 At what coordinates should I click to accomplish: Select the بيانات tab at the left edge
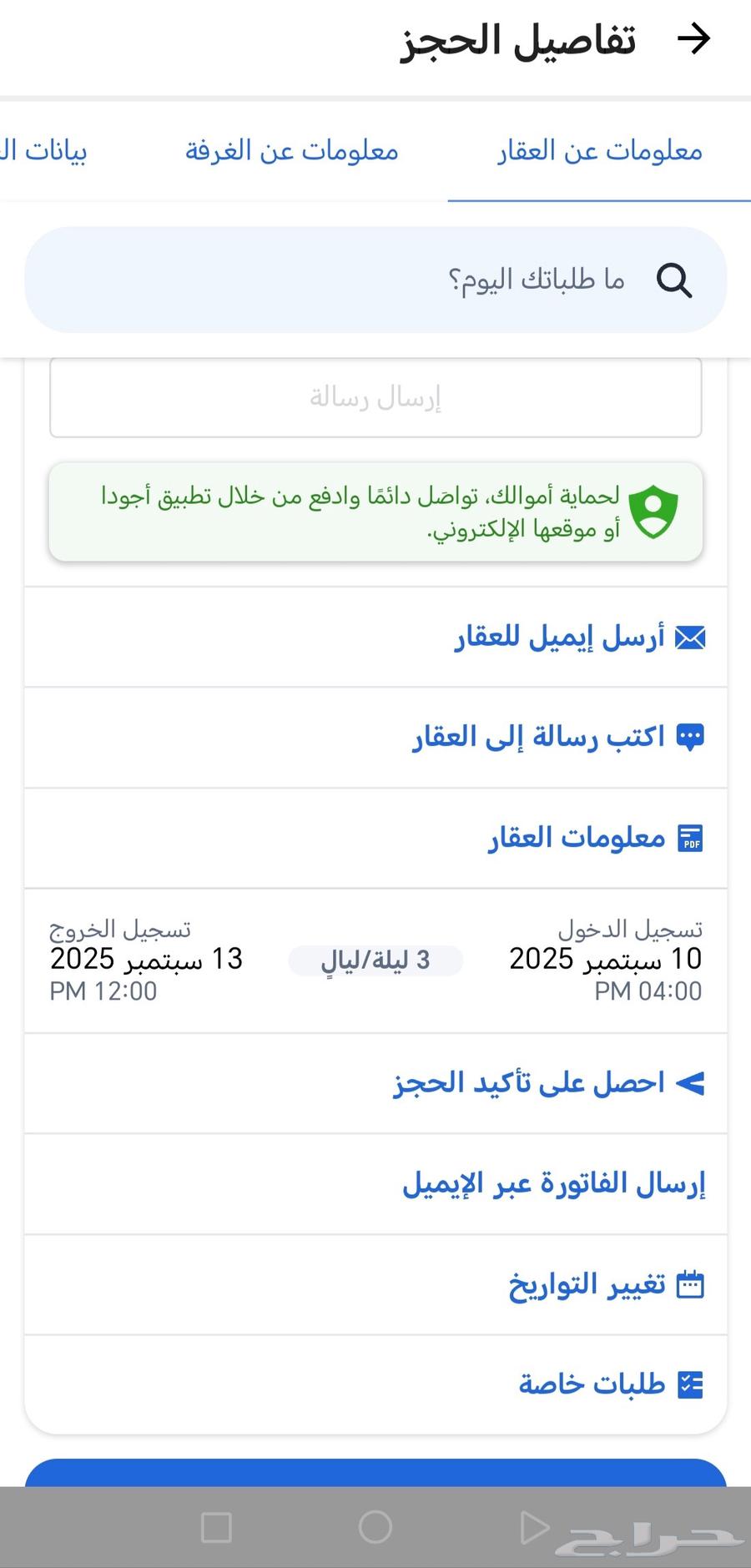point(46,152)
